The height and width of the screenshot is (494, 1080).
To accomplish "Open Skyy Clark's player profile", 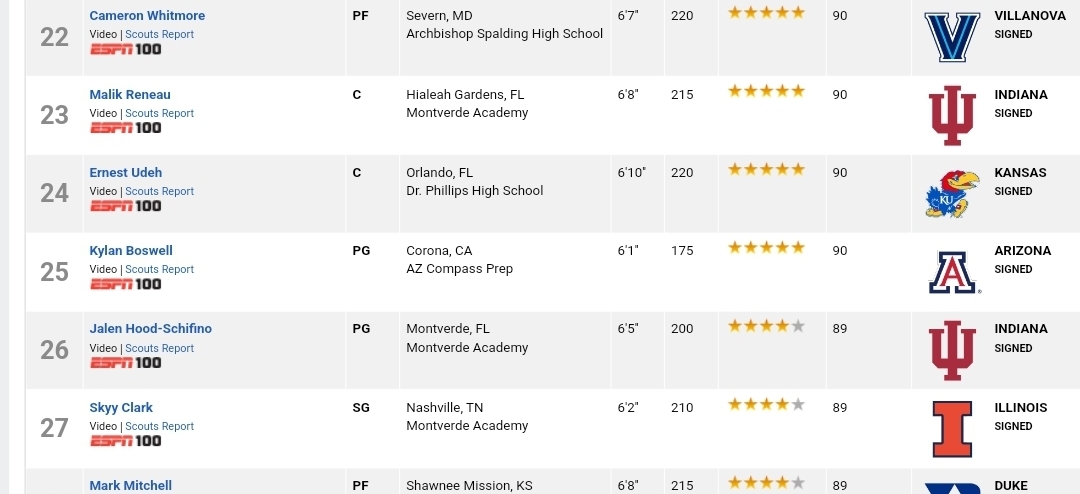I will (121, 408).
